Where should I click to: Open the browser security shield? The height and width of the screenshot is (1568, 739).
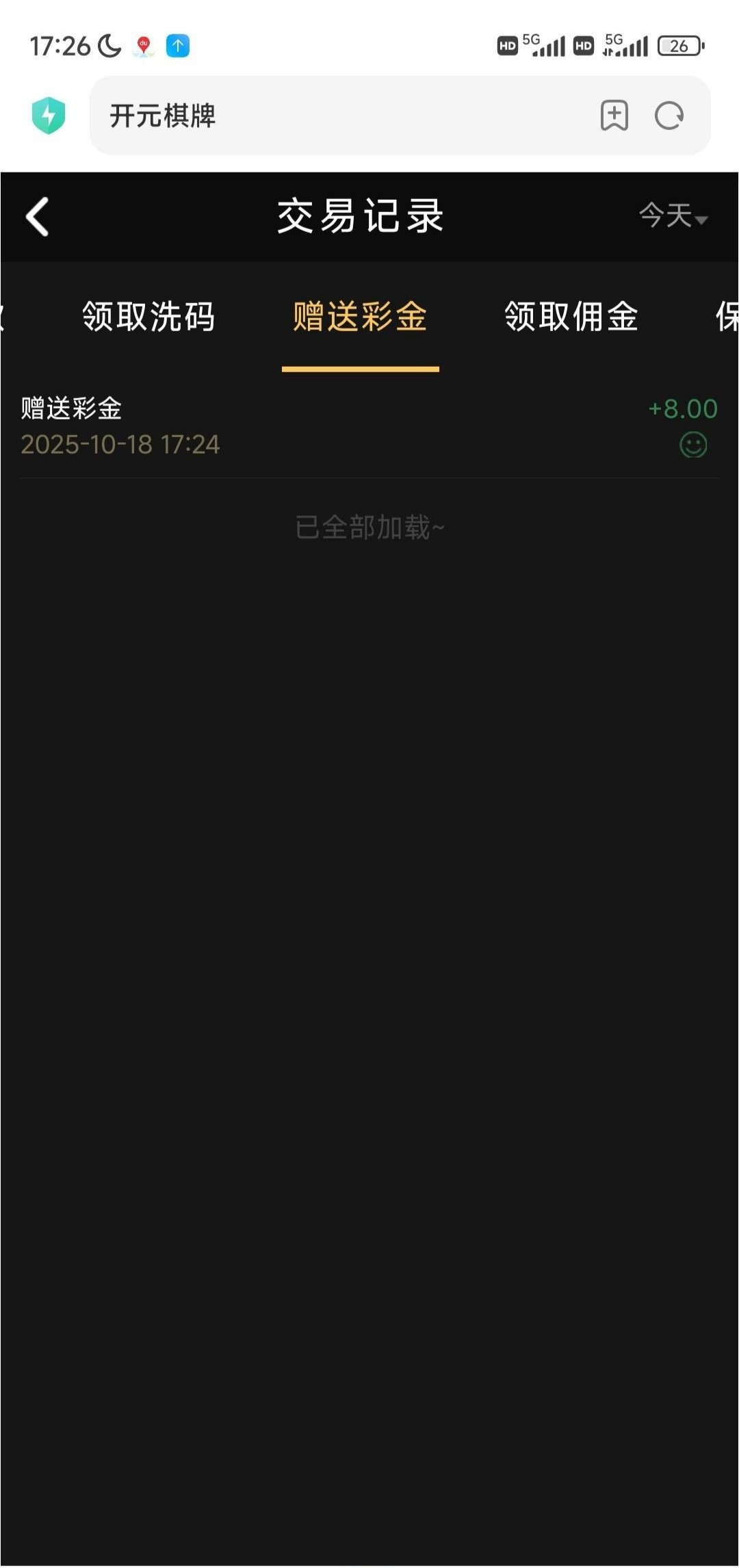[49, 116]
